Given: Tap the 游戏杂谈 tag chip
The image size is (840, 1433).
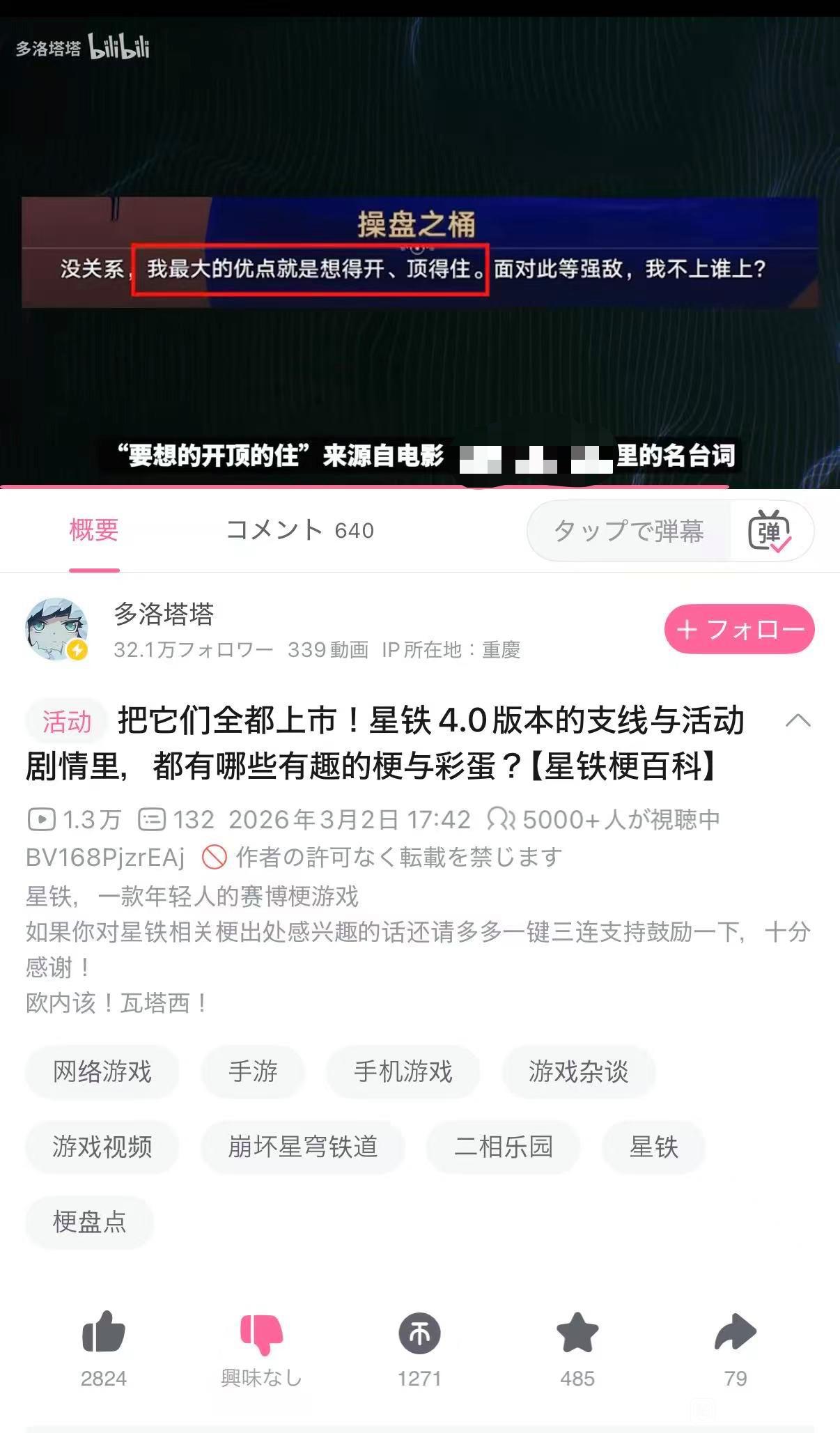Looking at the screenshot, I should 579,1071.
